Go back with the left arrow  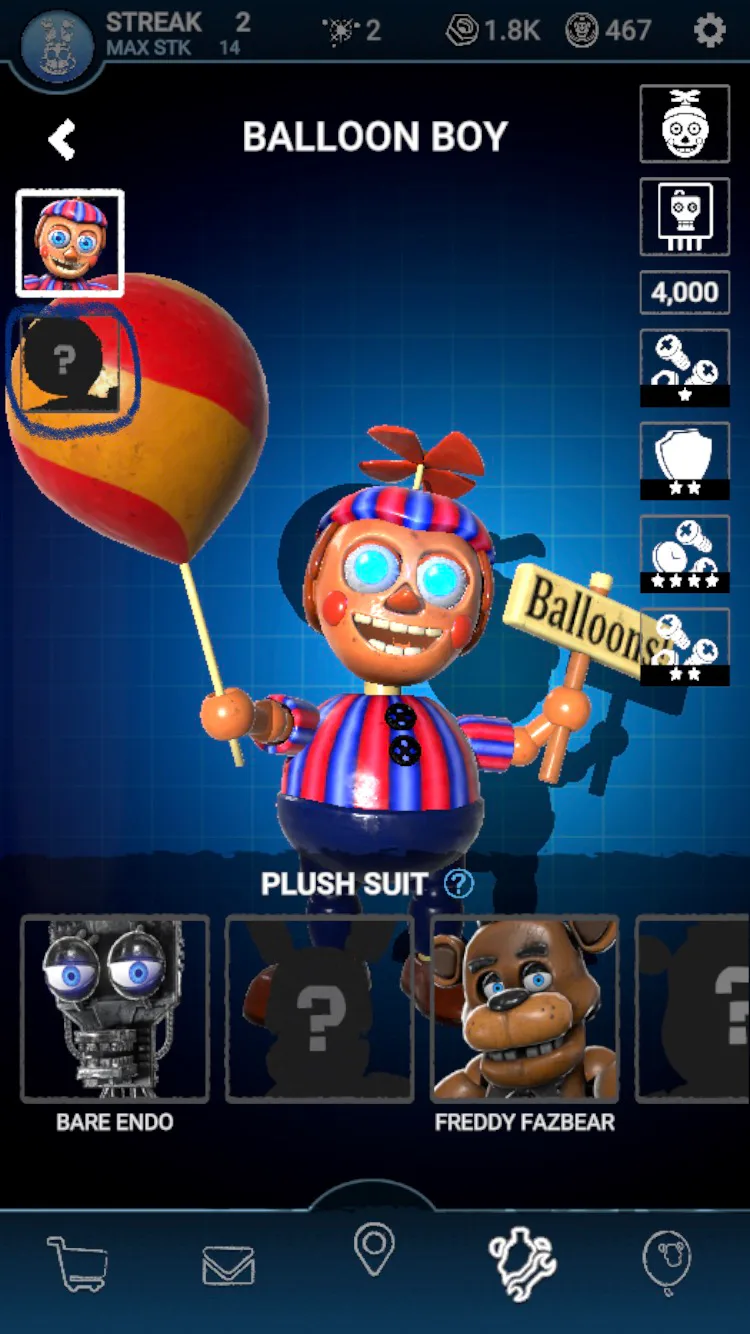63,139
